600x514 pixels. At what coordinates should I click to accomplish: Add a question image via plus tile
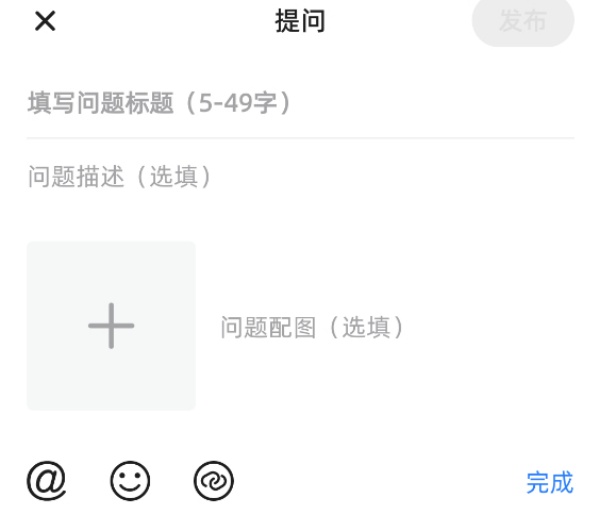111,326
